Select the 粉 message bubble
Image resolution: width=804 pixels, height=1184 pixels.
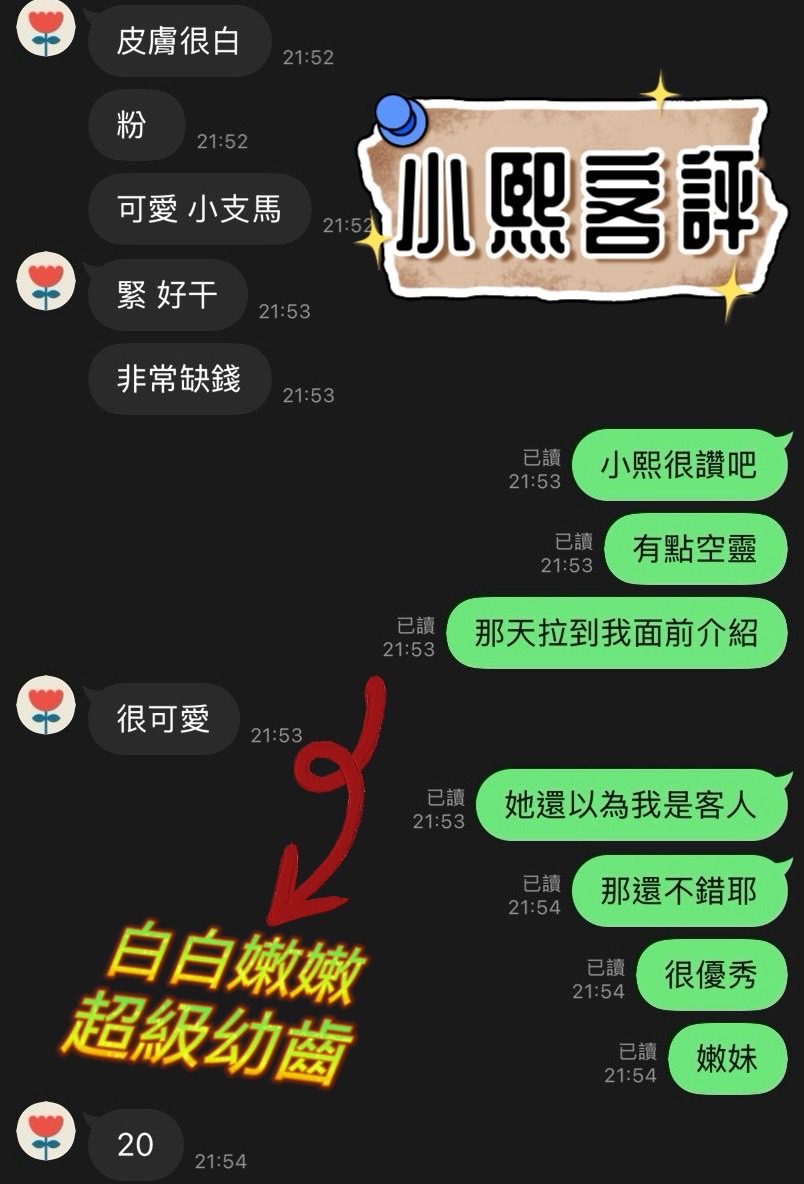[x=136, y=125]
